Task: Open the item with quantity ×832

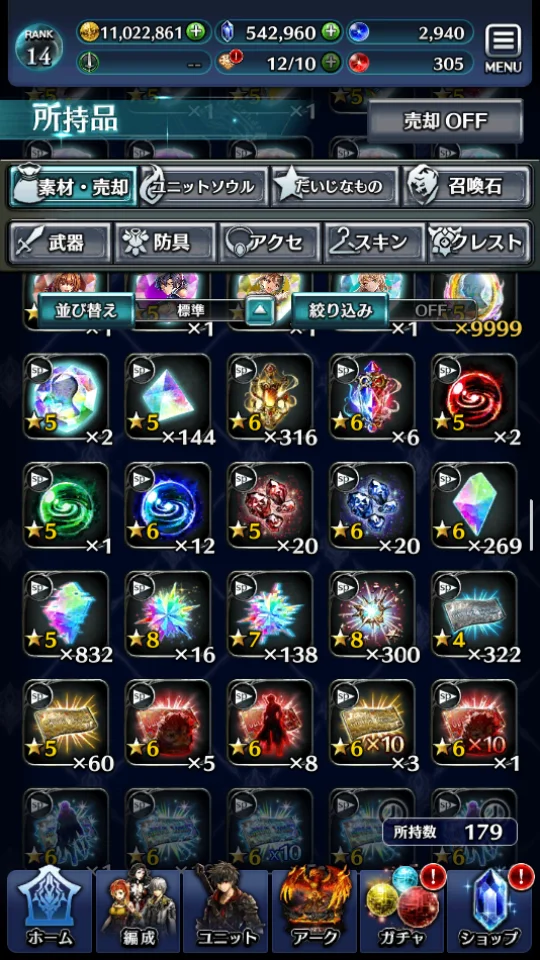Action: tap(66, 615)
